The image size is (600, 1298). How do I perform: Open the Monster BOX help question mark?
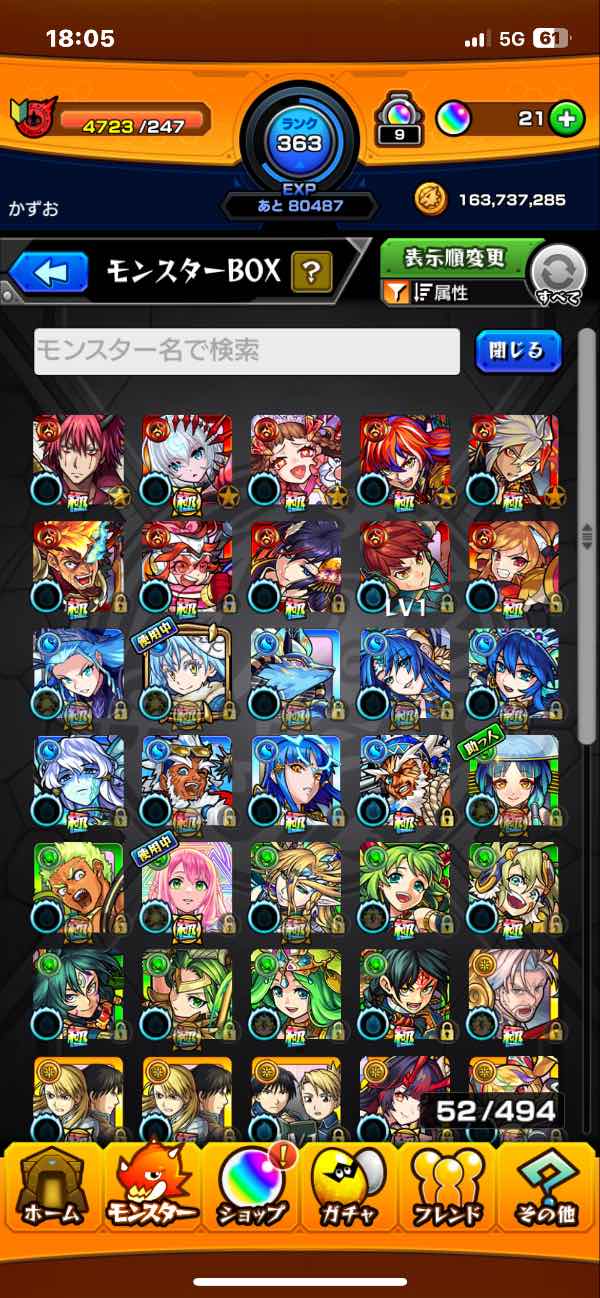tap(311, 271)
